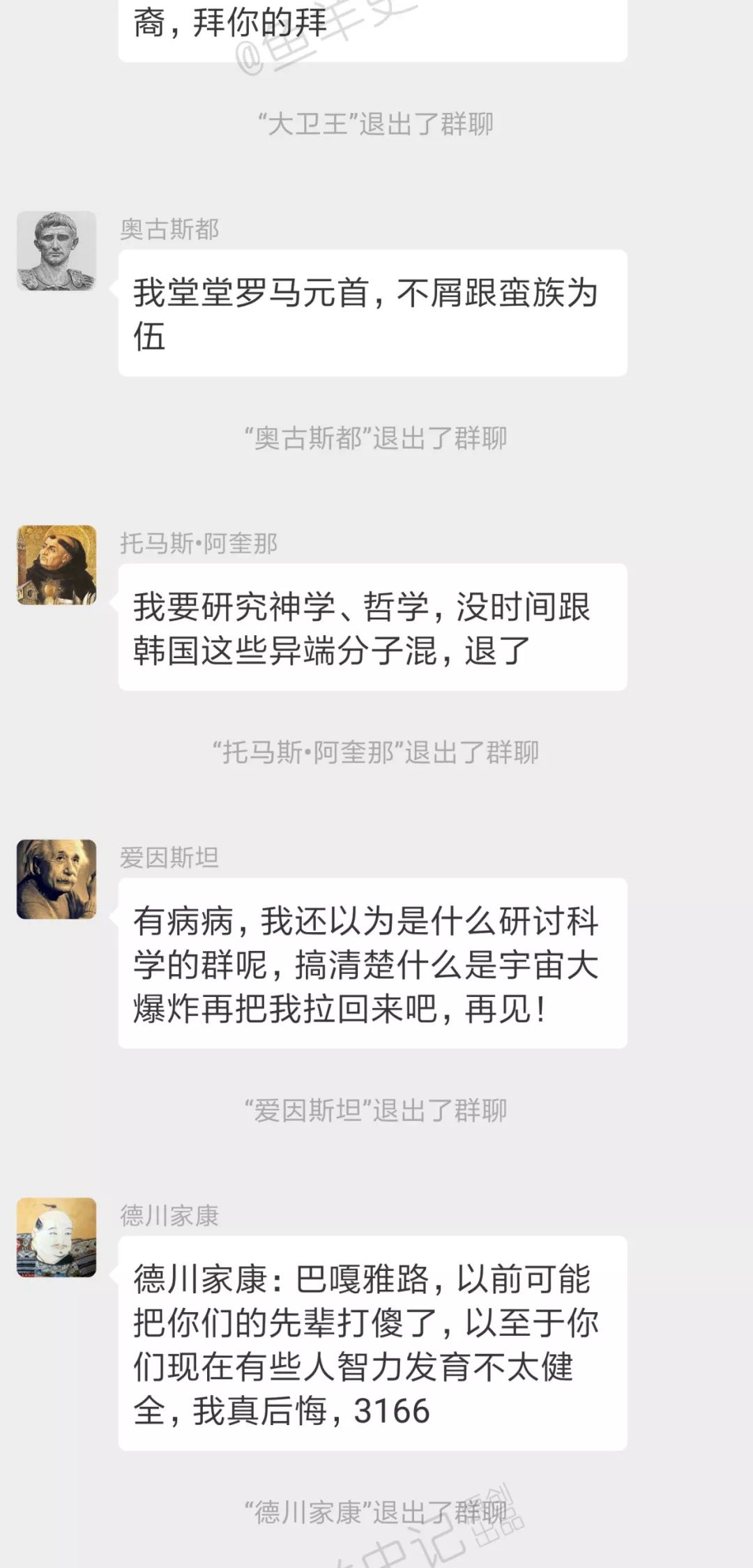
Task: Open 奥古斯都's profile avatar
Action: pos(56,251)
